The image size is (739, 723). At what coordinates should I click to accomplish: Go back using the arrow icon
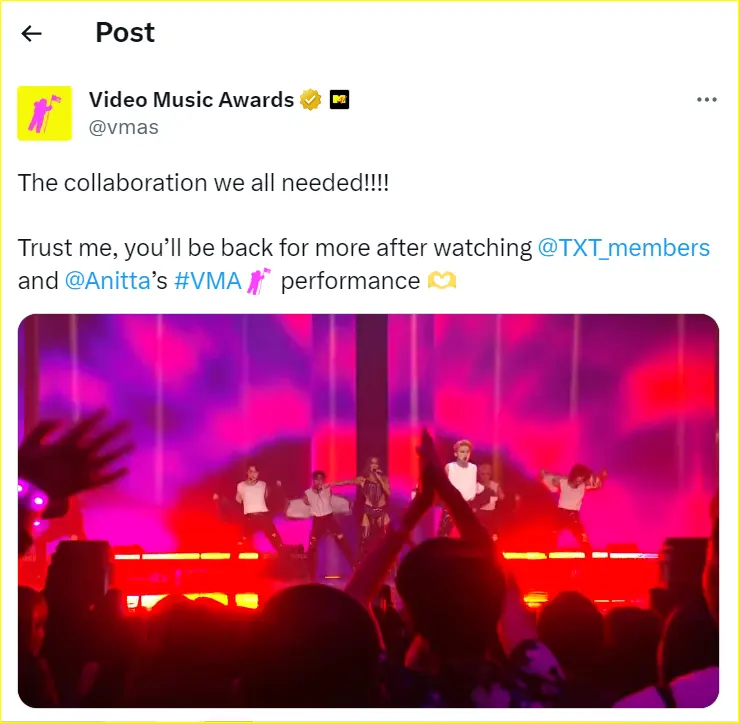32,34
